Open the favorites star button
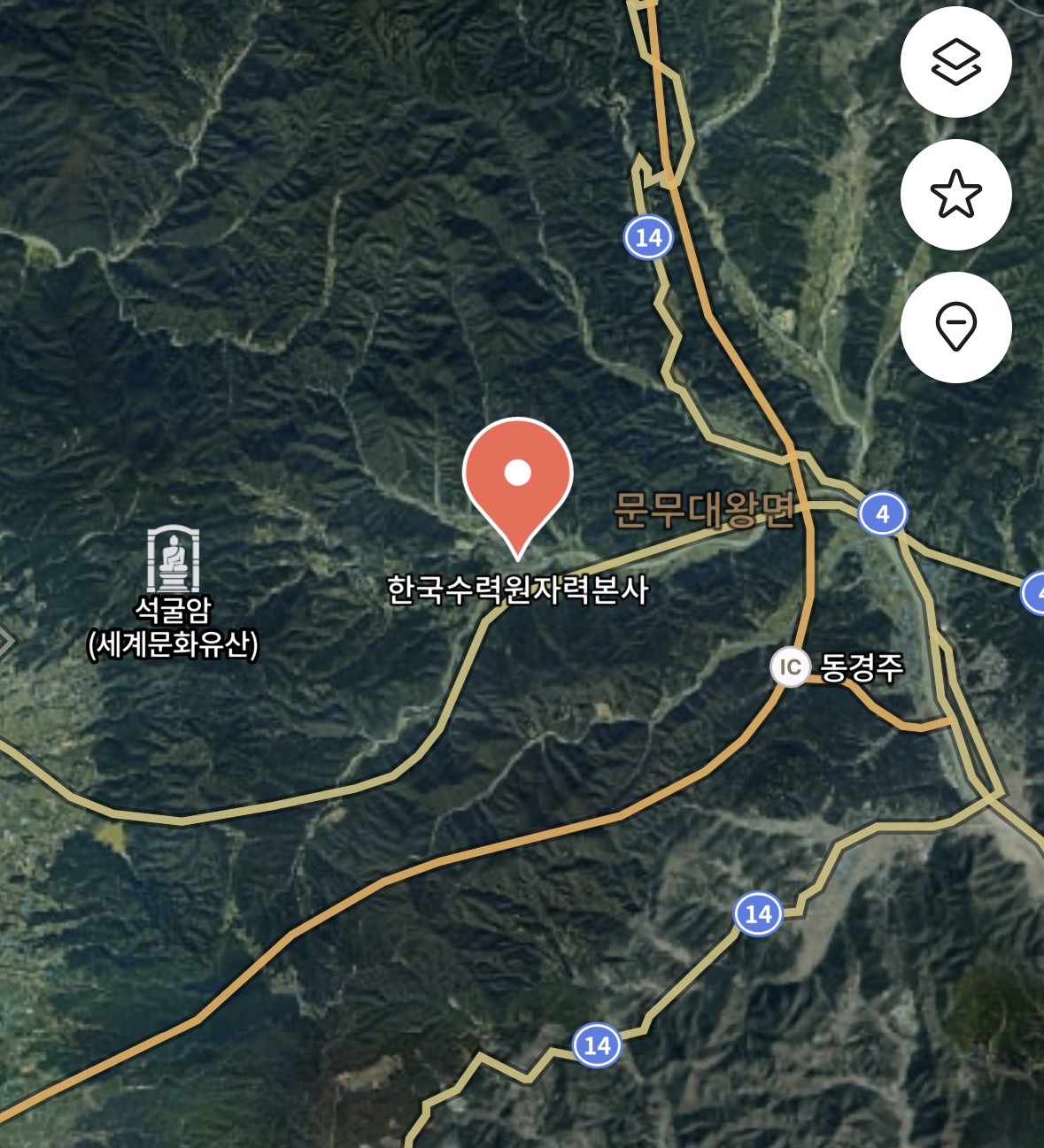 coord(955,195)
